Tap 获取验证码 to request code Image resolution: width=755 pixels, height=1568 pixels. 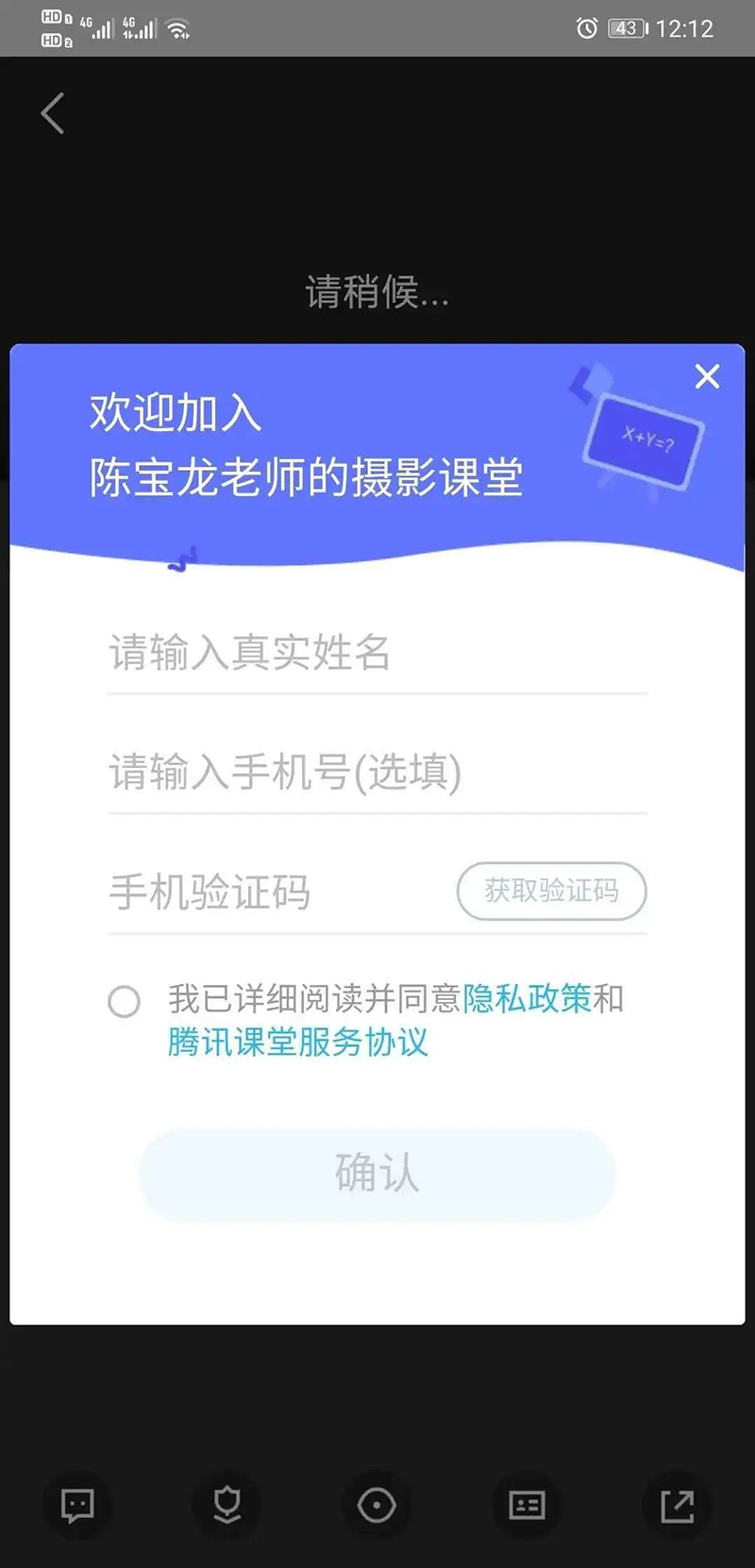click(551, 891)
